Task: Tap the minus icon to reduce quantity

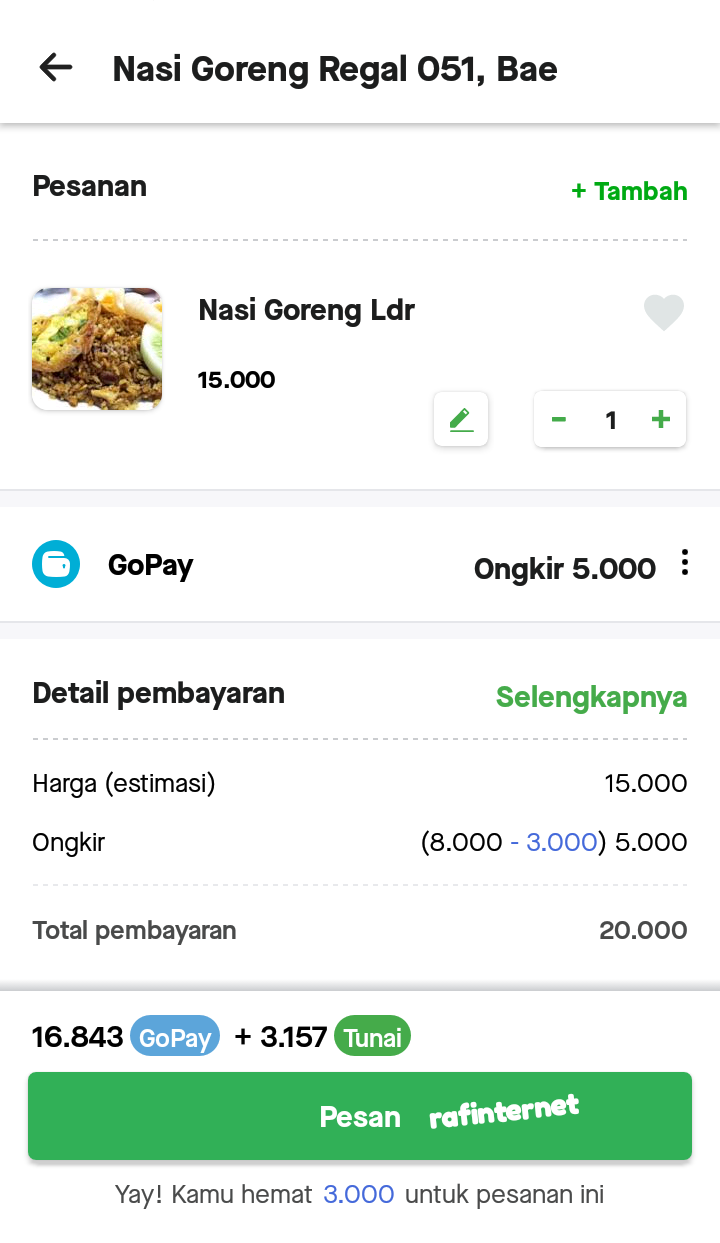Action: coord(558,419)
